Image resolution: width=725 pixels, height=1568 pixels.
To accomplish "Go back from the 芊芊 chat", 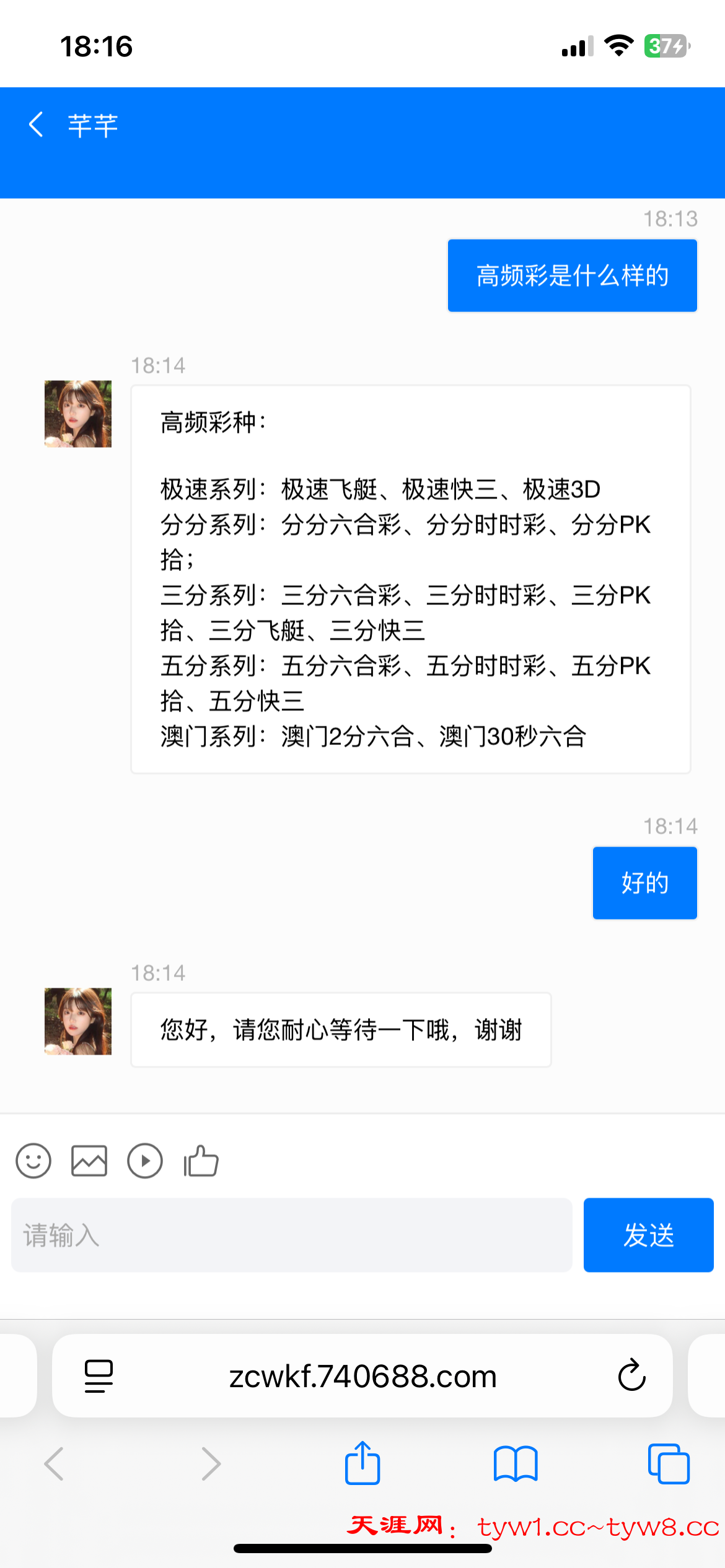I will 36,124.
